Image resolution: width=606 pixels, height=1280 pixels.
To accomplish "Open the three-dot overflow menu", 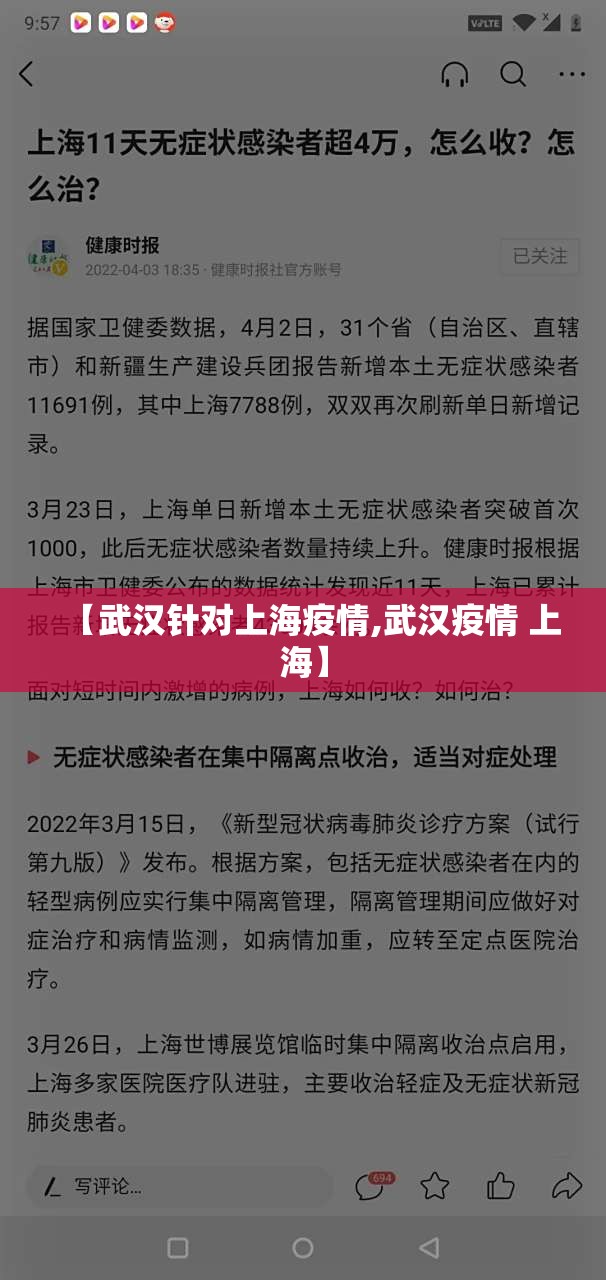I will pos(571,74).
